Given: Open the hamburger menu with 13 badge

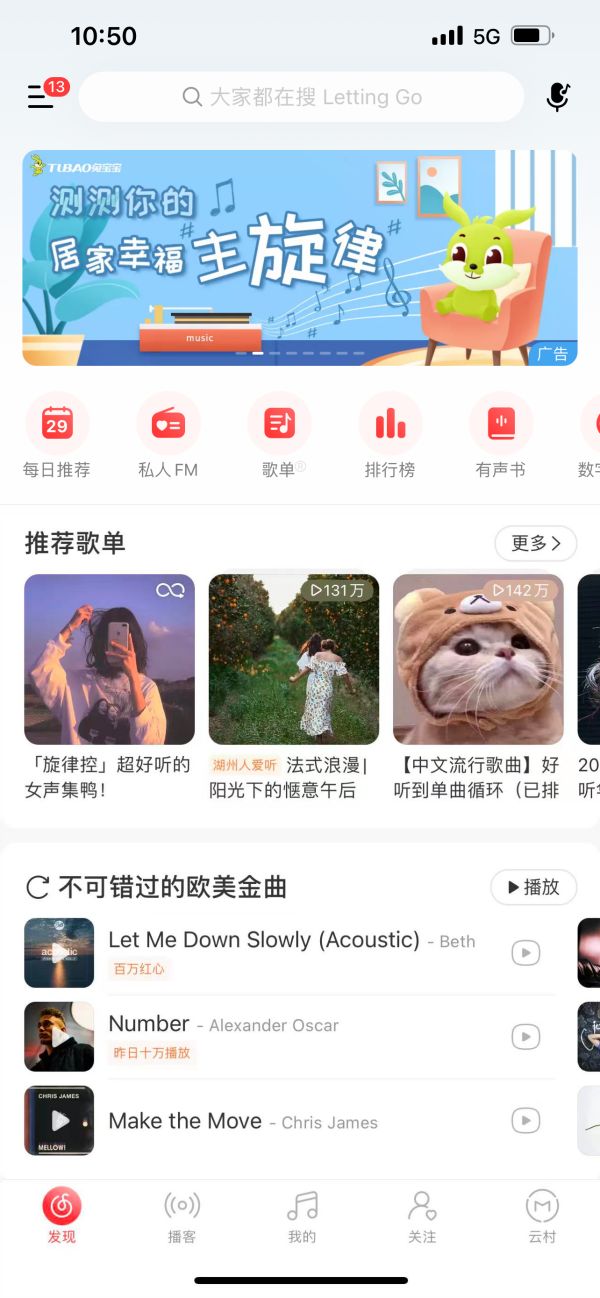Looking at the screenshot, I should (x=41, y=96).
